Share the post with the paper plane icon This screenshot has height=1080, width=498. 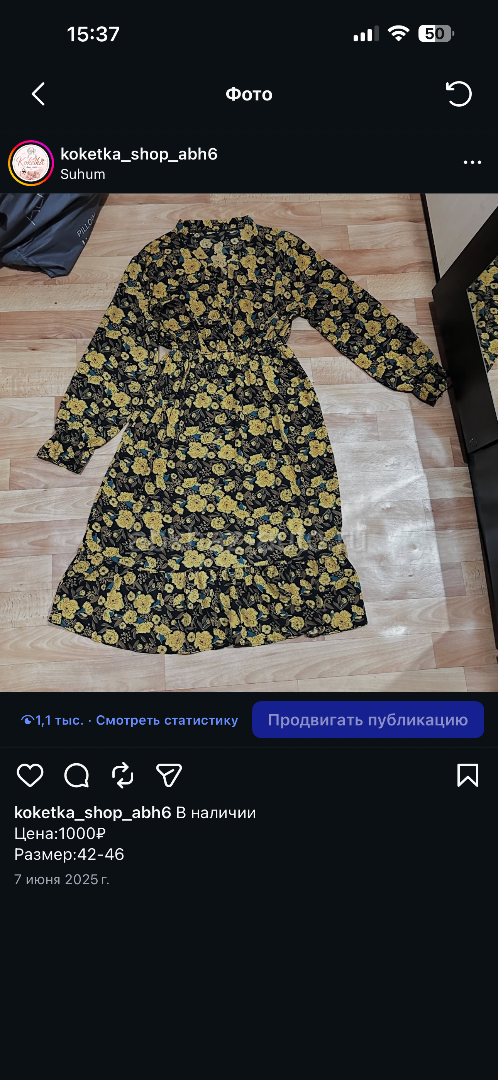pyautogui.click(x=169, y=776)
